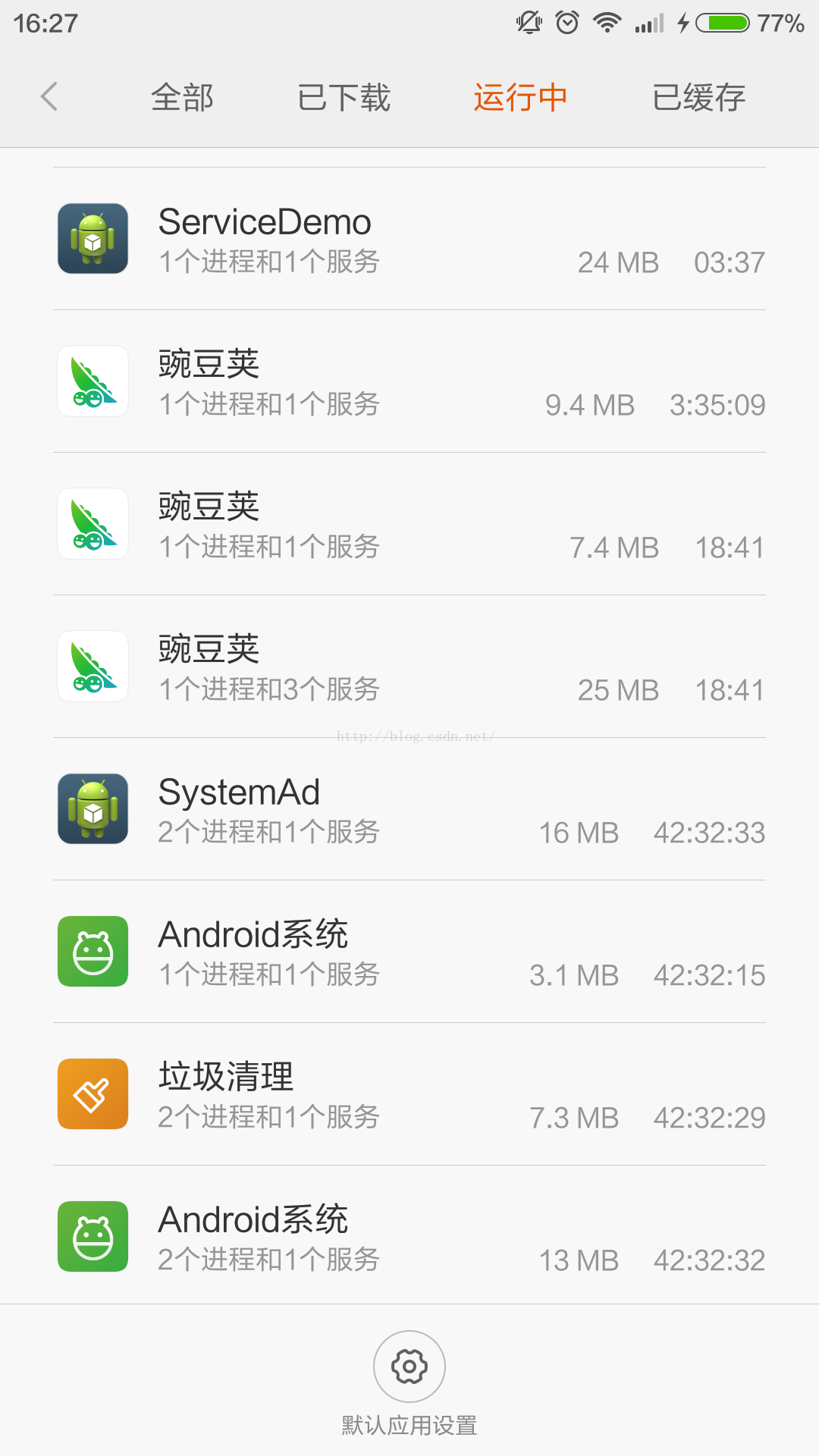
Task: Select the 运行中 tab
Action: (x=519, y=97)
